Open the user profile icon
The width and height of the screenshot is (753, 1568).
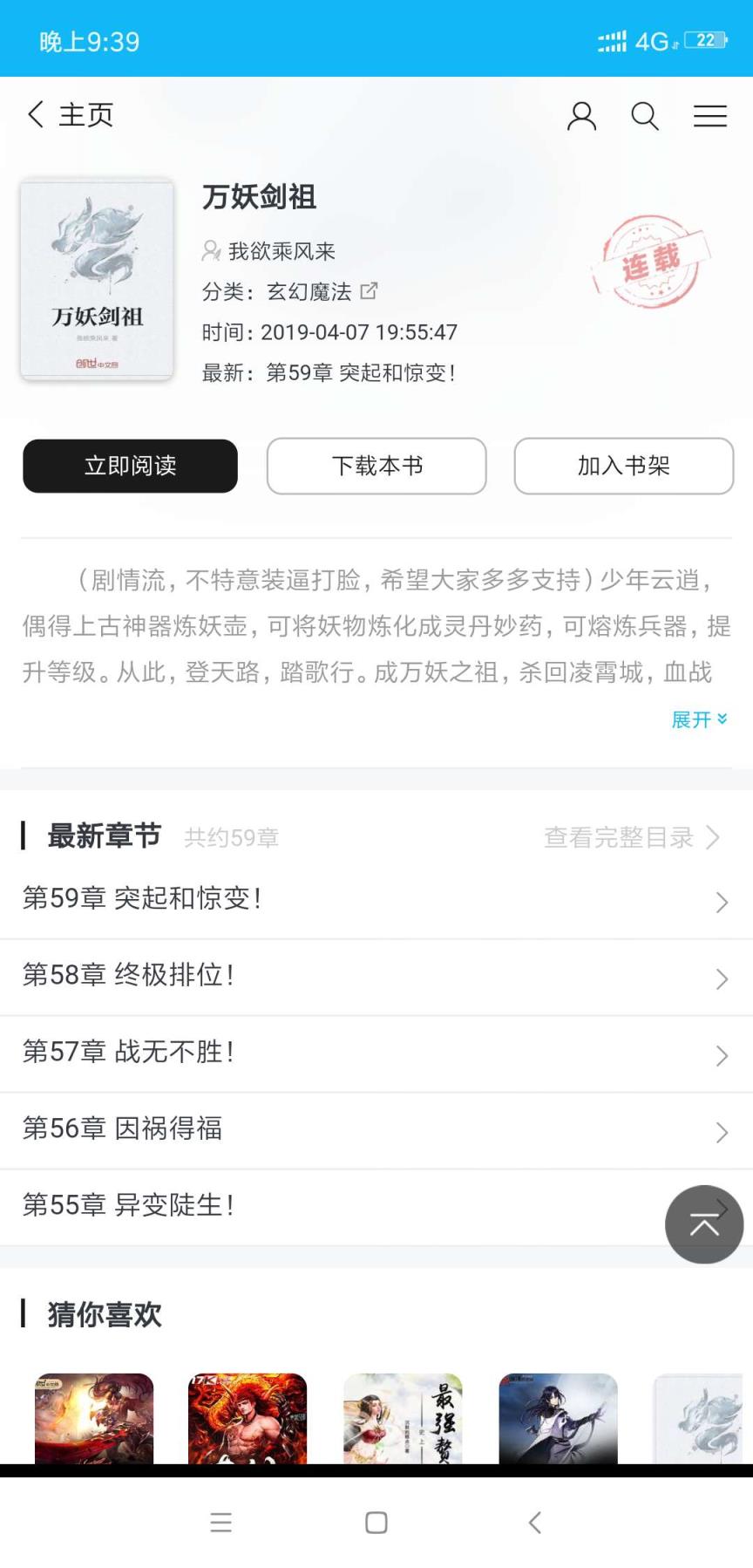coord(581,114)
